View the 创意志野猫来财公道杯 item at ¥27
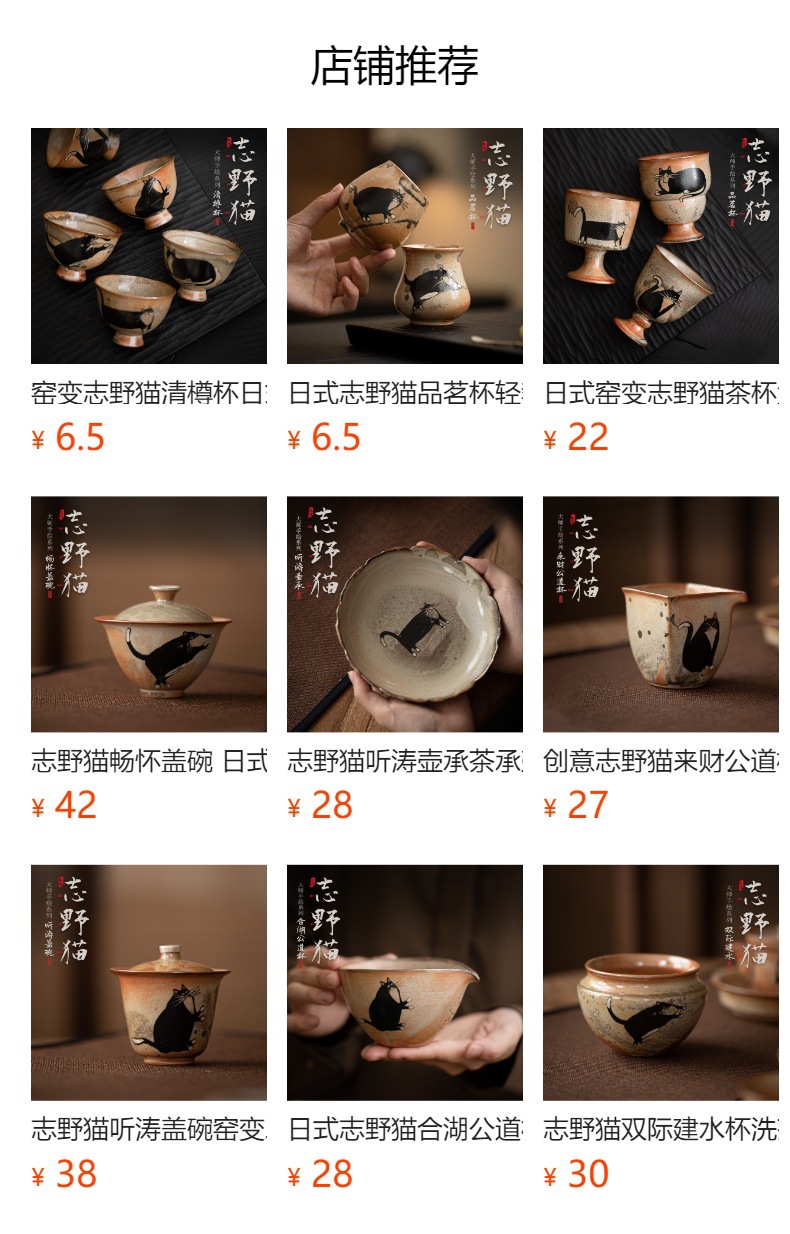790x1234 pixels. tap(661, 660)
